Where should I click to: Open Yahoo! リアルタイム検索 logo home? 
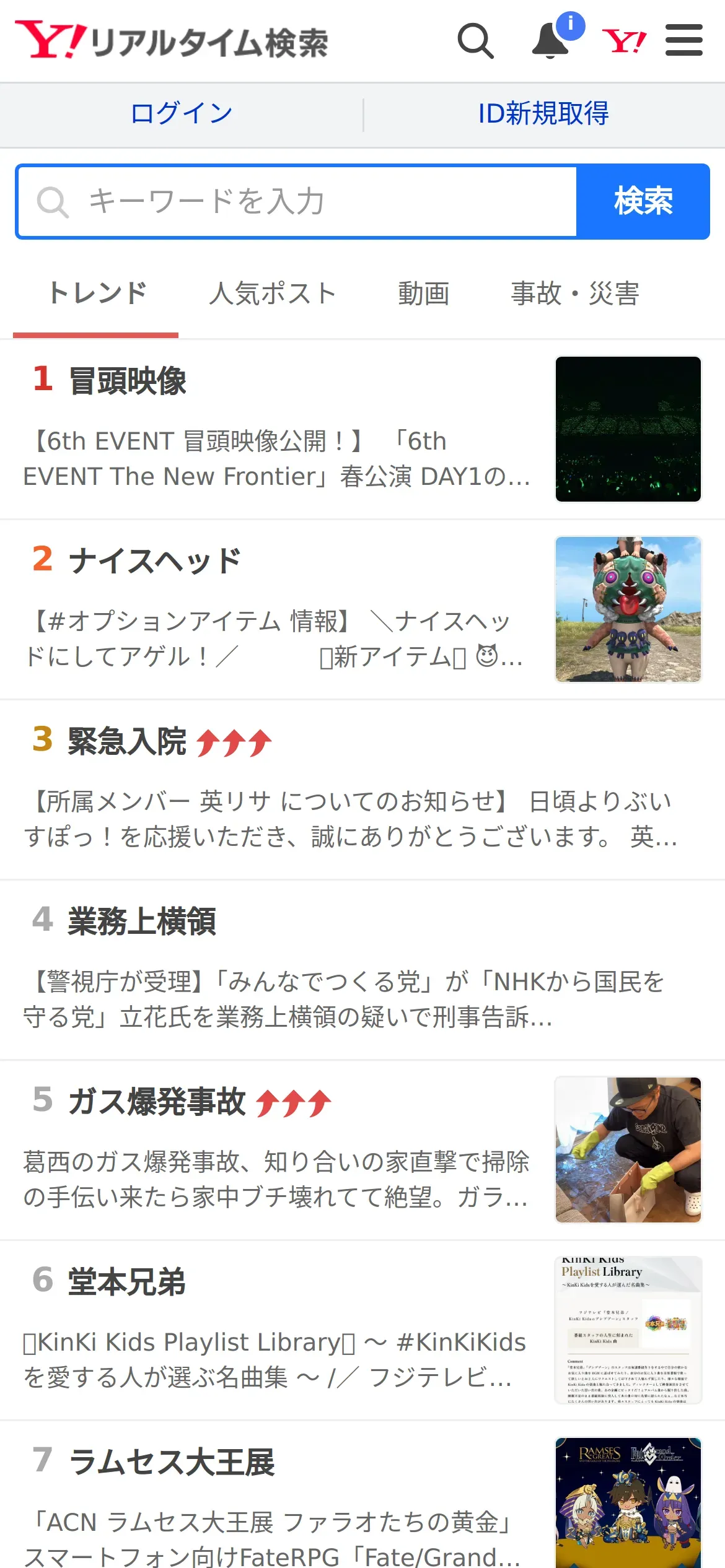(172, 41)
